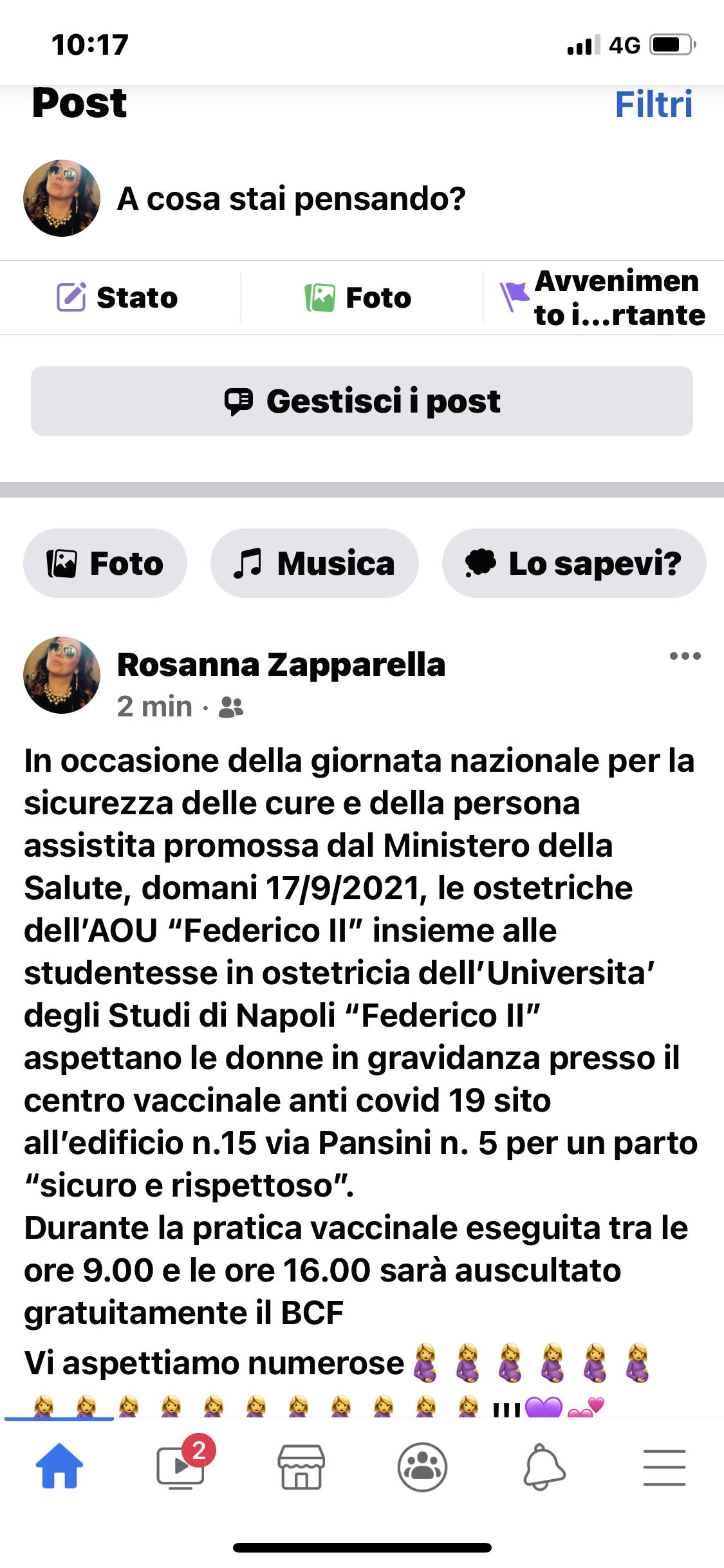Image resolution: width=724 pixels, height=1568 pixels.
Task: Add a Foto to a new post
Action: (x=358, y=297)
